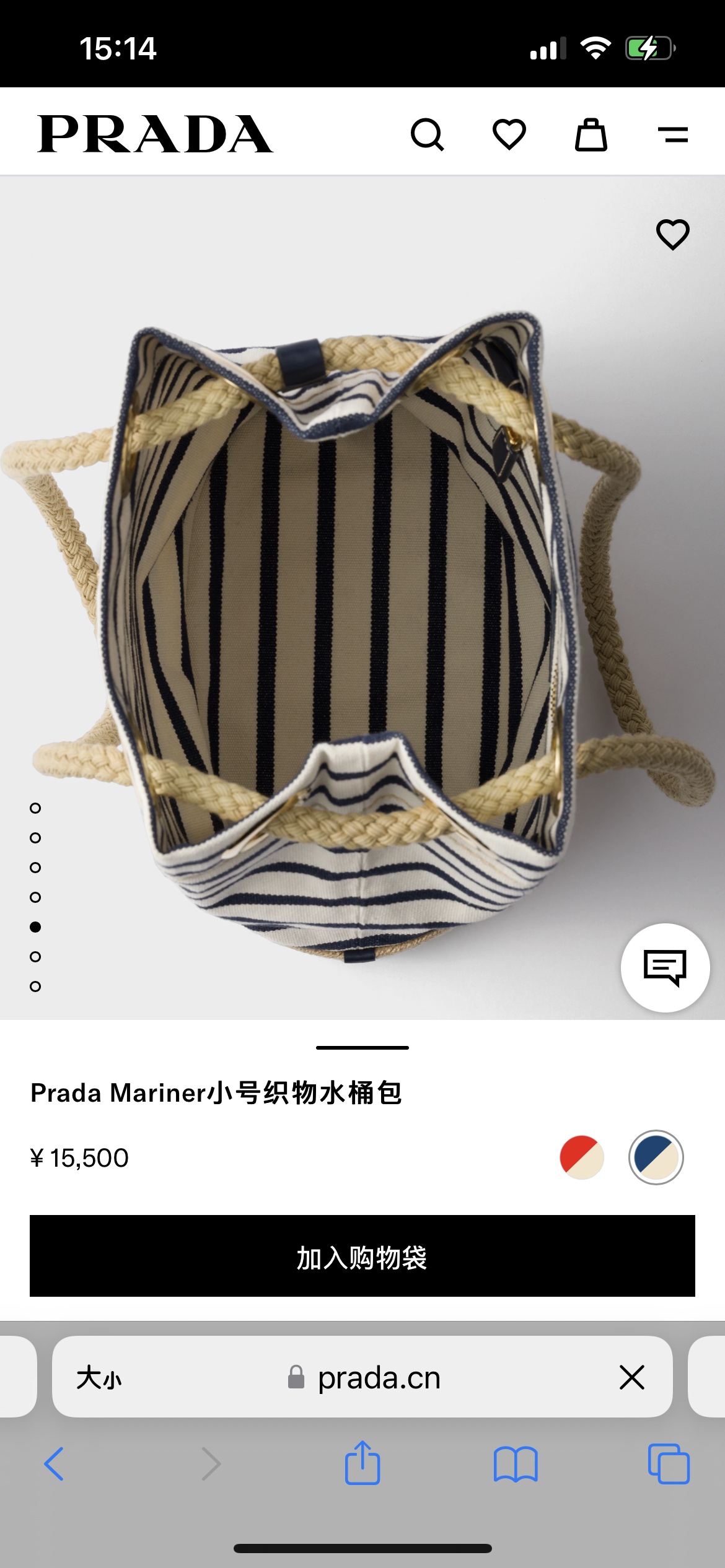Screen dimensions: 725x1568
Task: Open the live chat bubble
Action: click(665, 967)
